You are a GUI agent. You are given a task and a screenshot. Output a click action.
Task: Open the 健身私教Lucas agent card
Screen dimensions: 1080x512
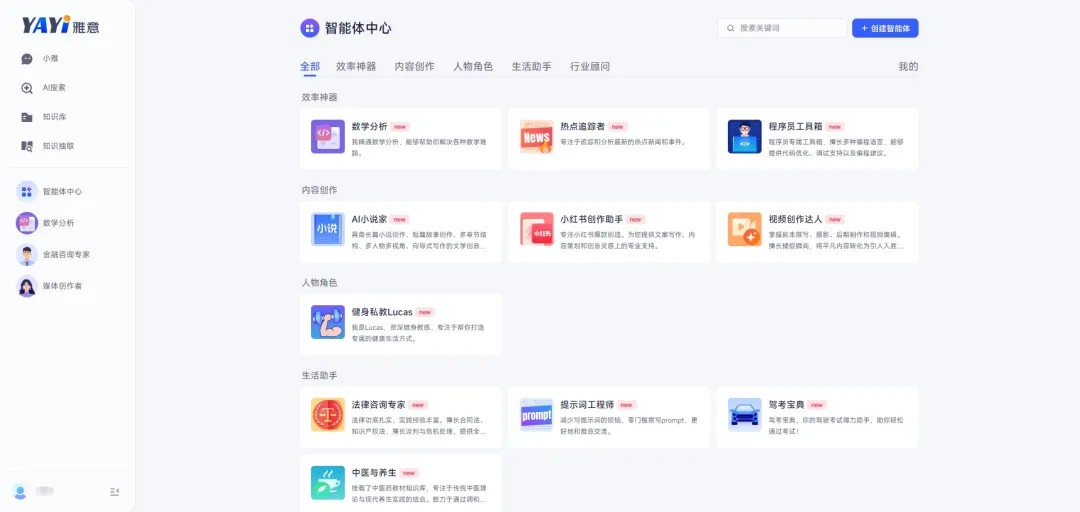click(400, 324)
